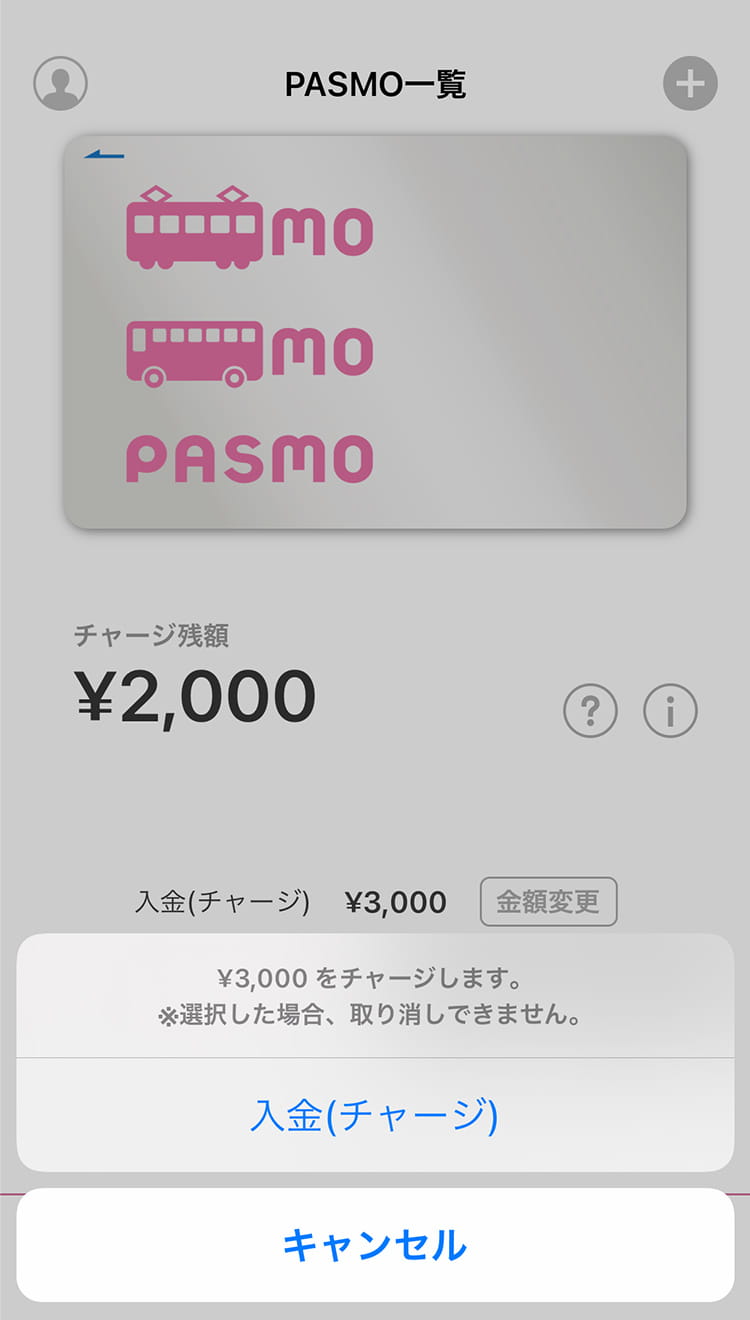Tap the PASMO一覧 header title
The image size is (750, 1320).
coord(375,85)
